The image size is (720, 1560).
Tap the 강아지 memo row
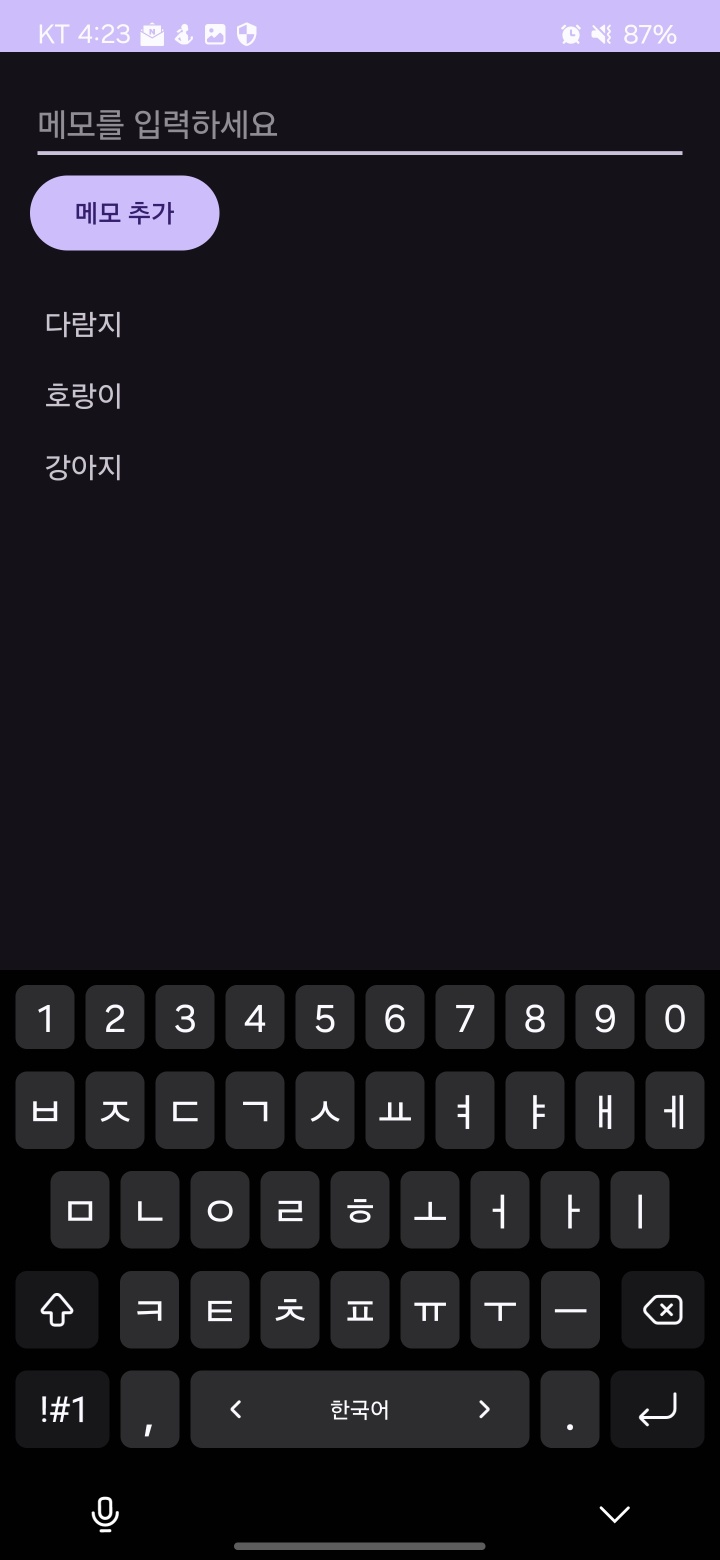point(84,468)
